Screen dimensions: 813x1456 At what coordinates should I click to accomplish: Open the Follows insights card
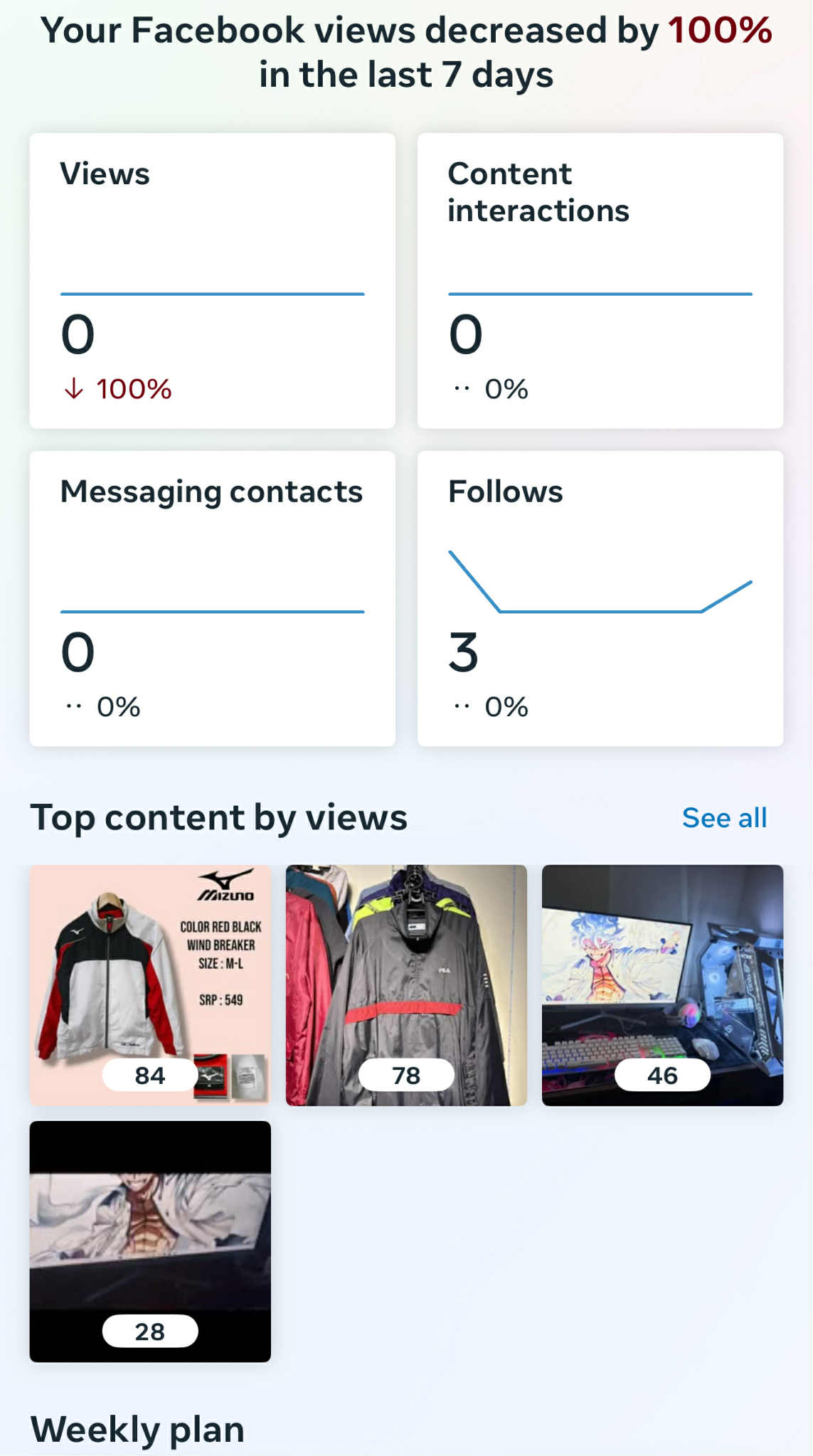pos(600,598)
